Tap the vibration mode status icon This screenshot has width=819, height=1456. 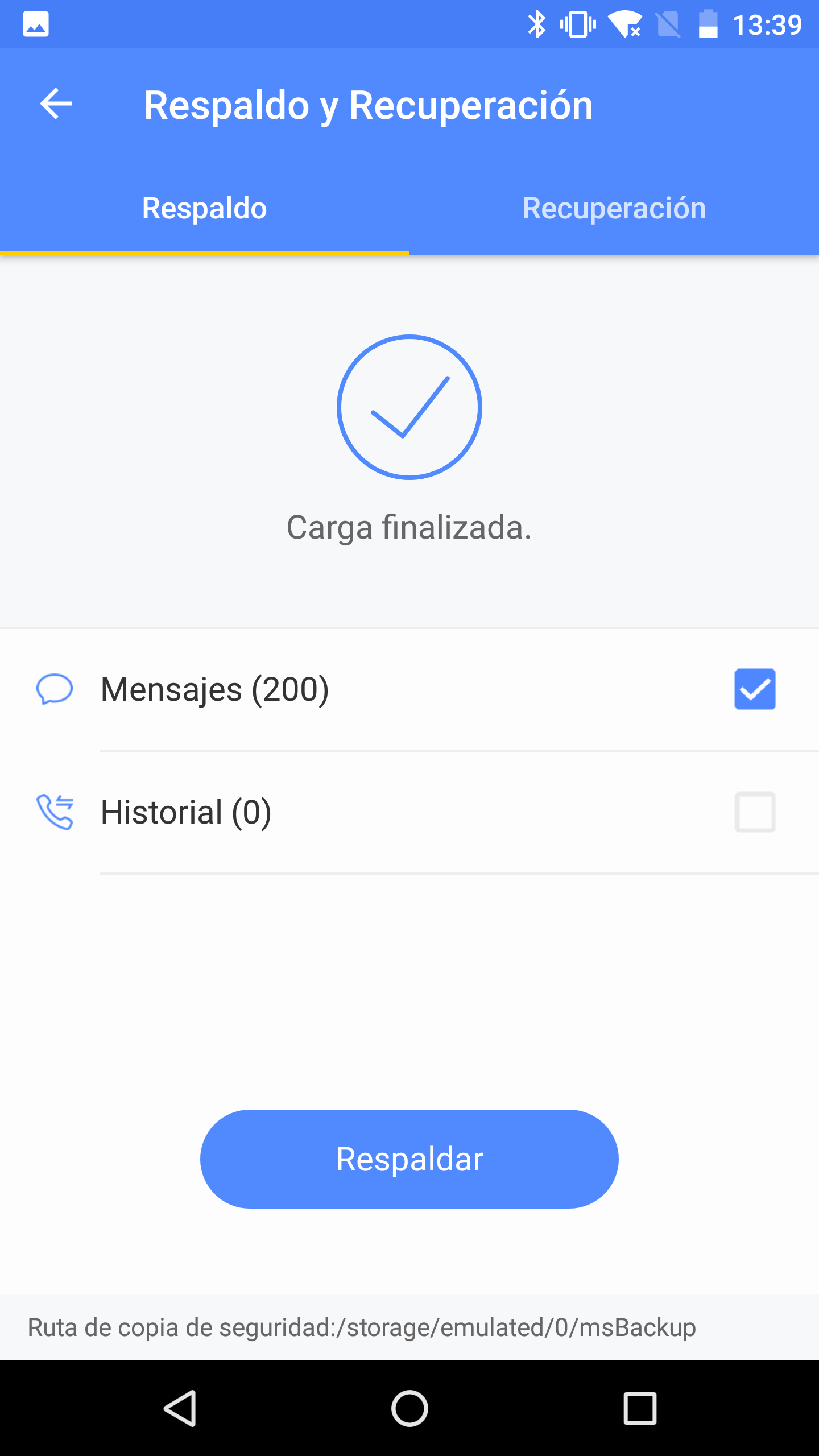click(x=578, y=23)
